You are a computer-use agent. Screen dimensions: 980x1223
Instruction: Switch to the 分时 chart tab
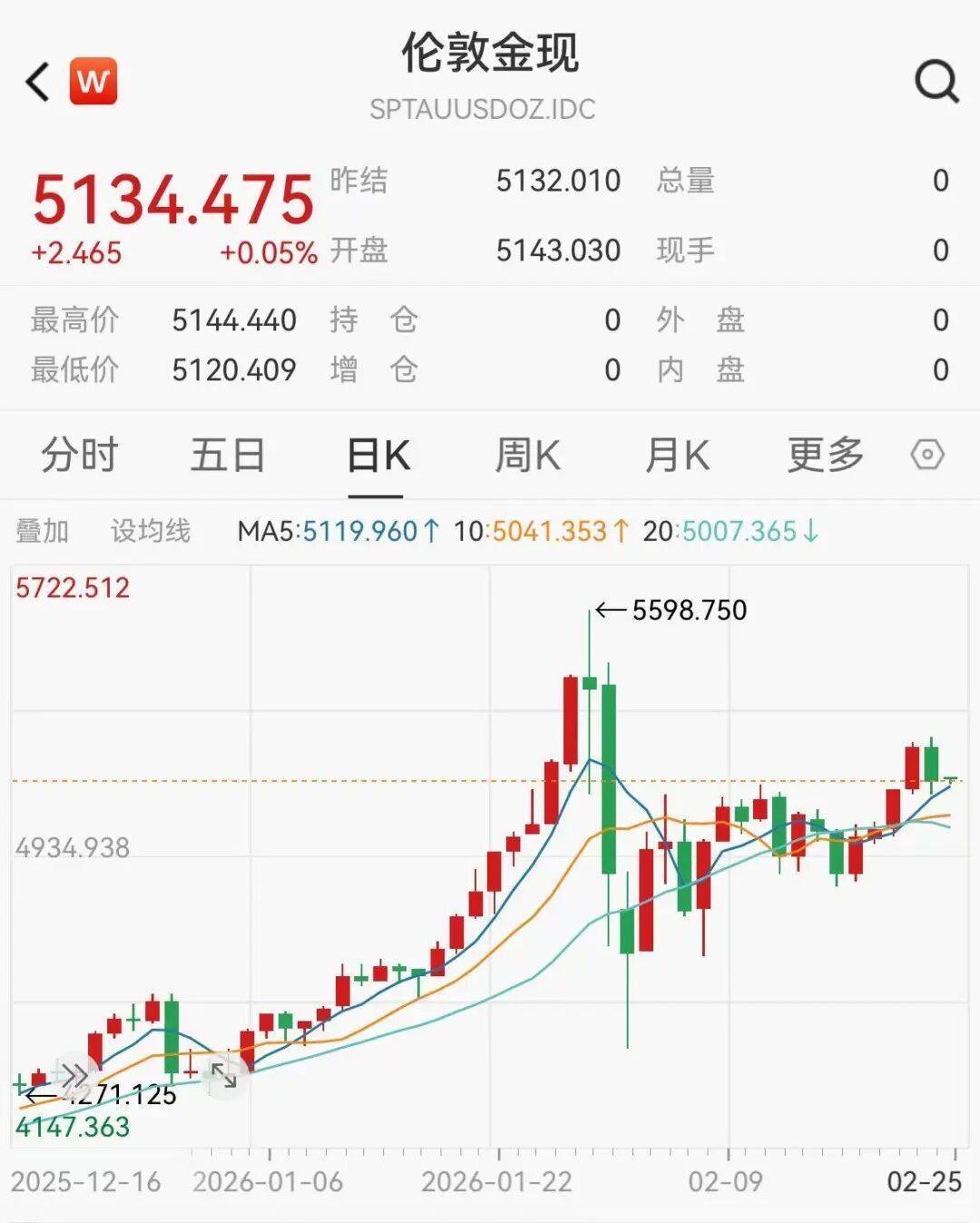point(80,455)
